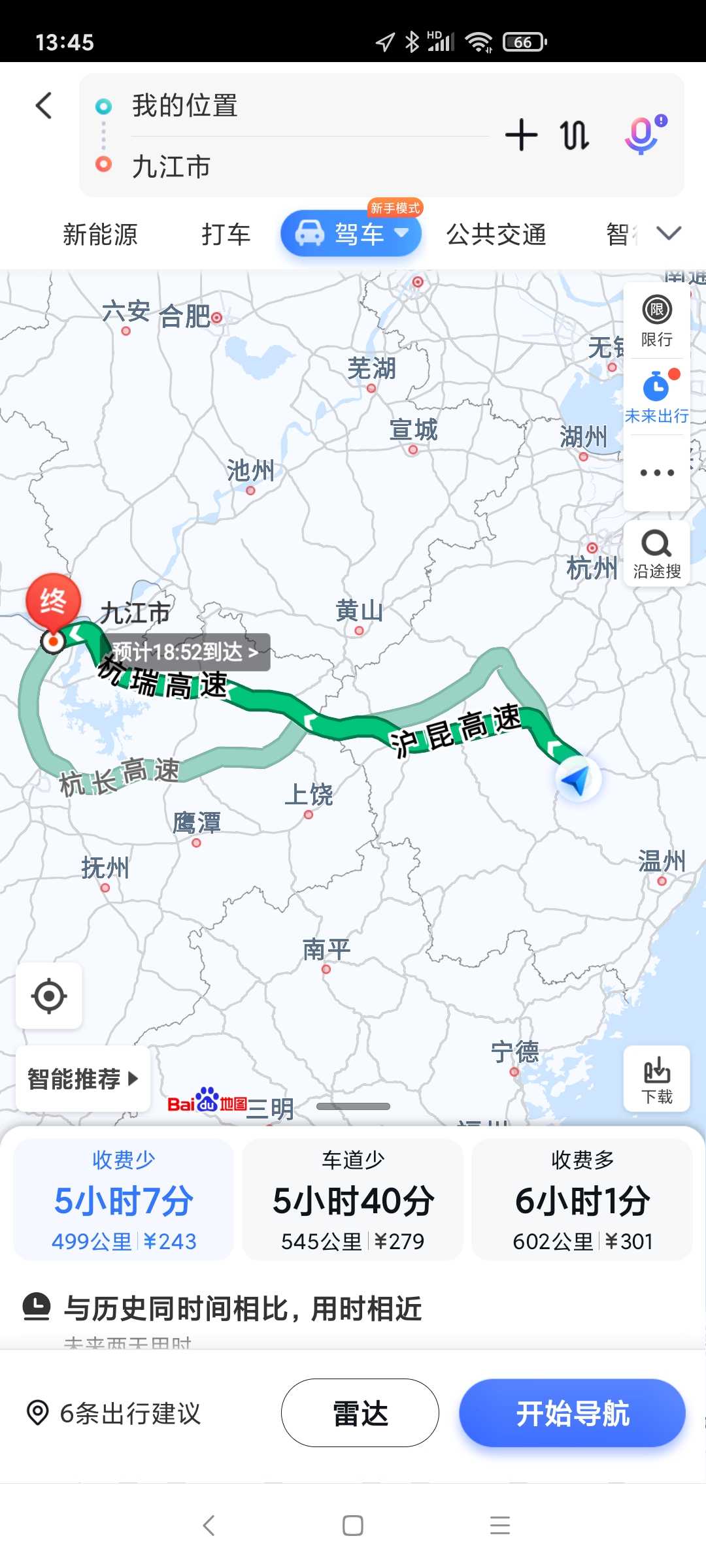Switch to the 公共交通 tab
This screenshot has height=1568, width=706.
[496, 234]
